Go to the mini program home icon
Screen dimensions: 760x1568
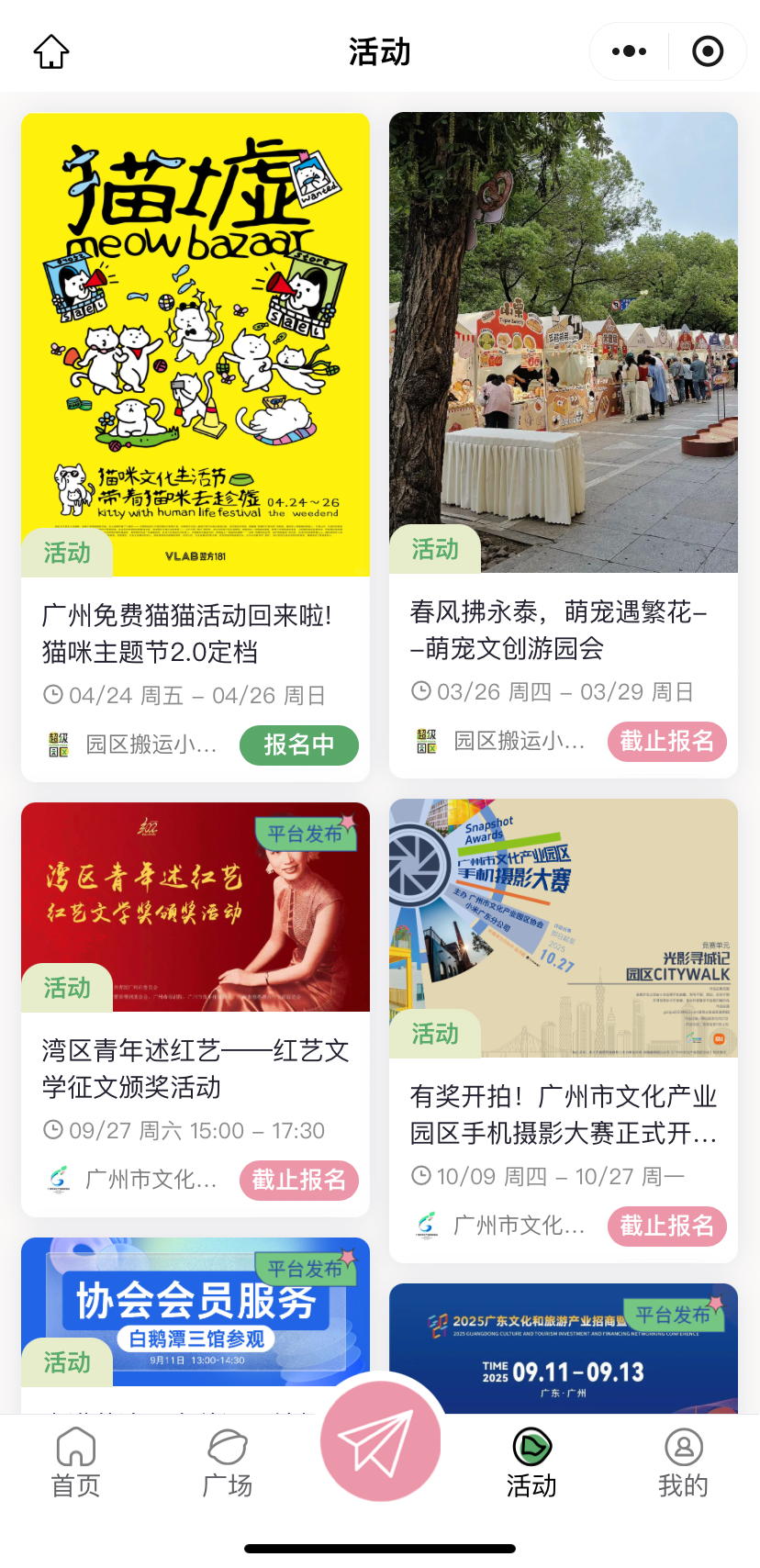point(51,52)
